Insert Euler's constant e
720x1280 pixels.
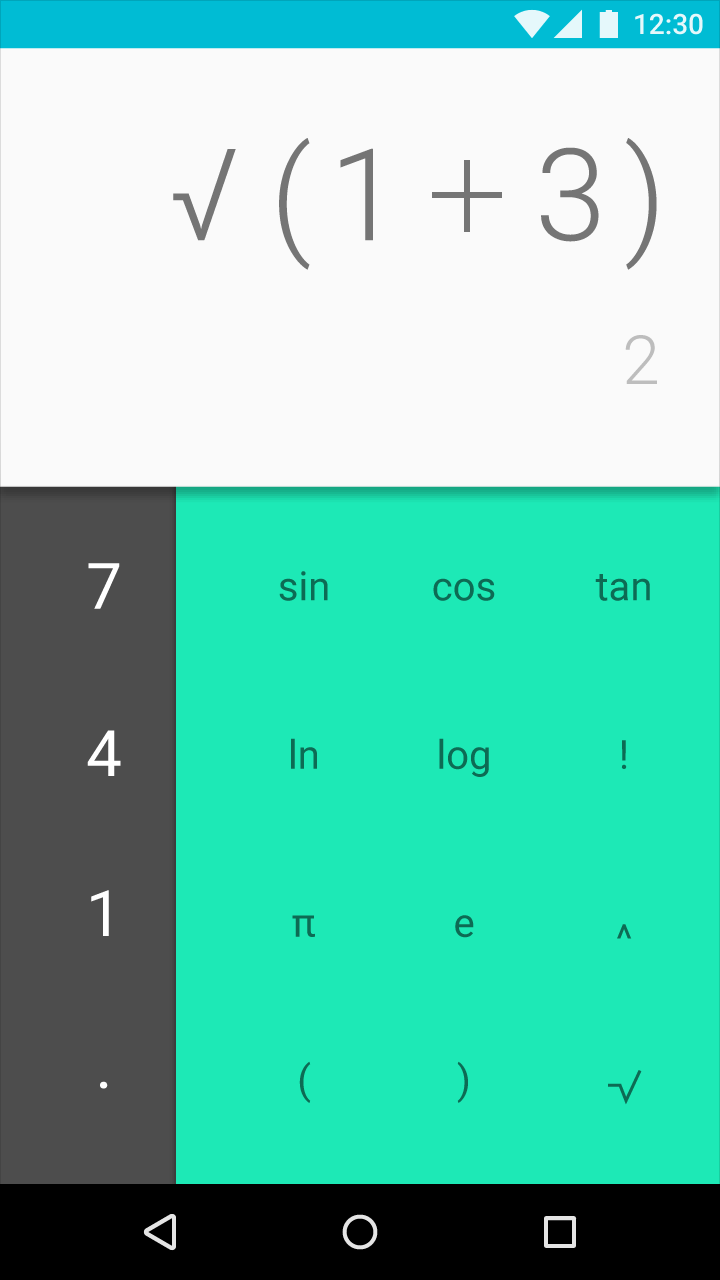tap(464, 924)
